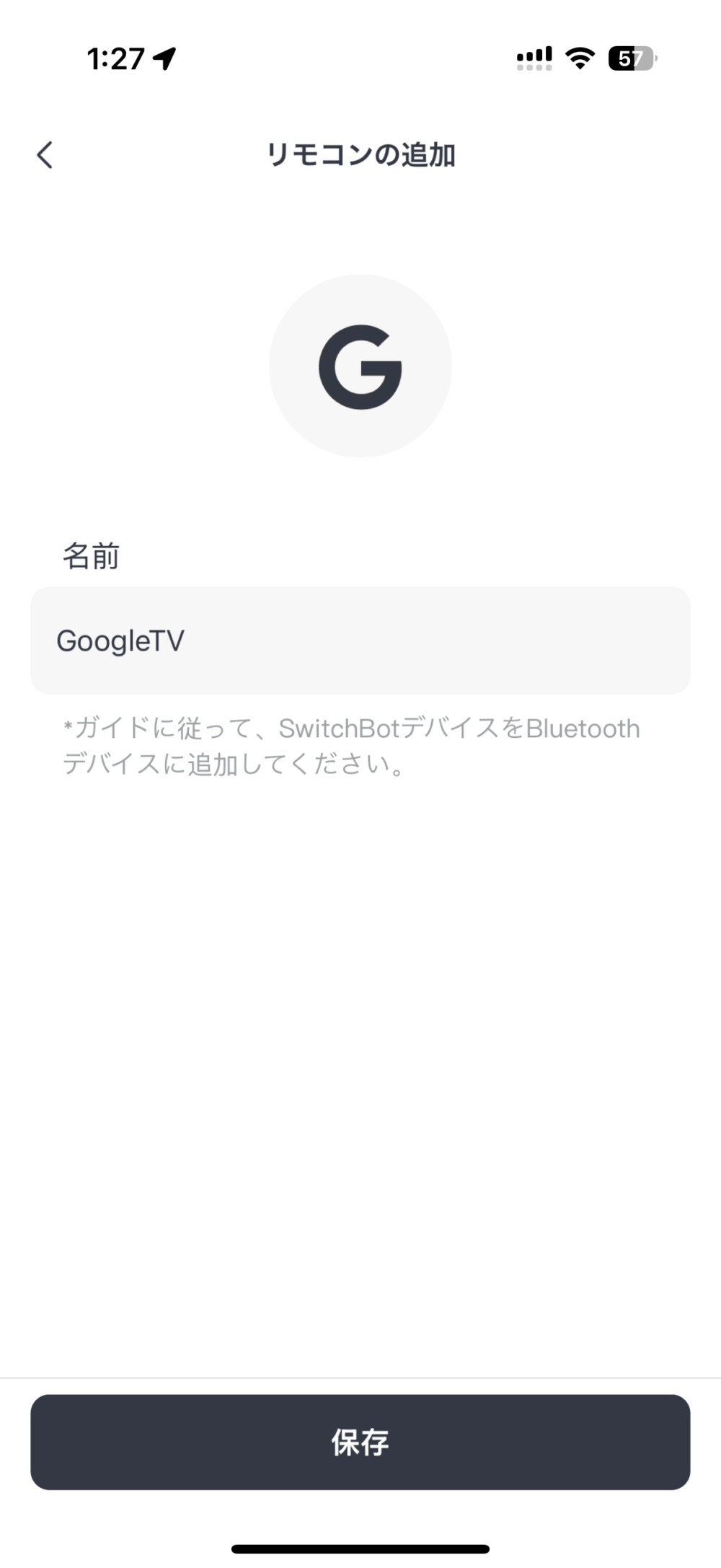Tap the 保存 button to save
The image size is (721, 1568).
pyautogui.click(x=360, y=1442)
